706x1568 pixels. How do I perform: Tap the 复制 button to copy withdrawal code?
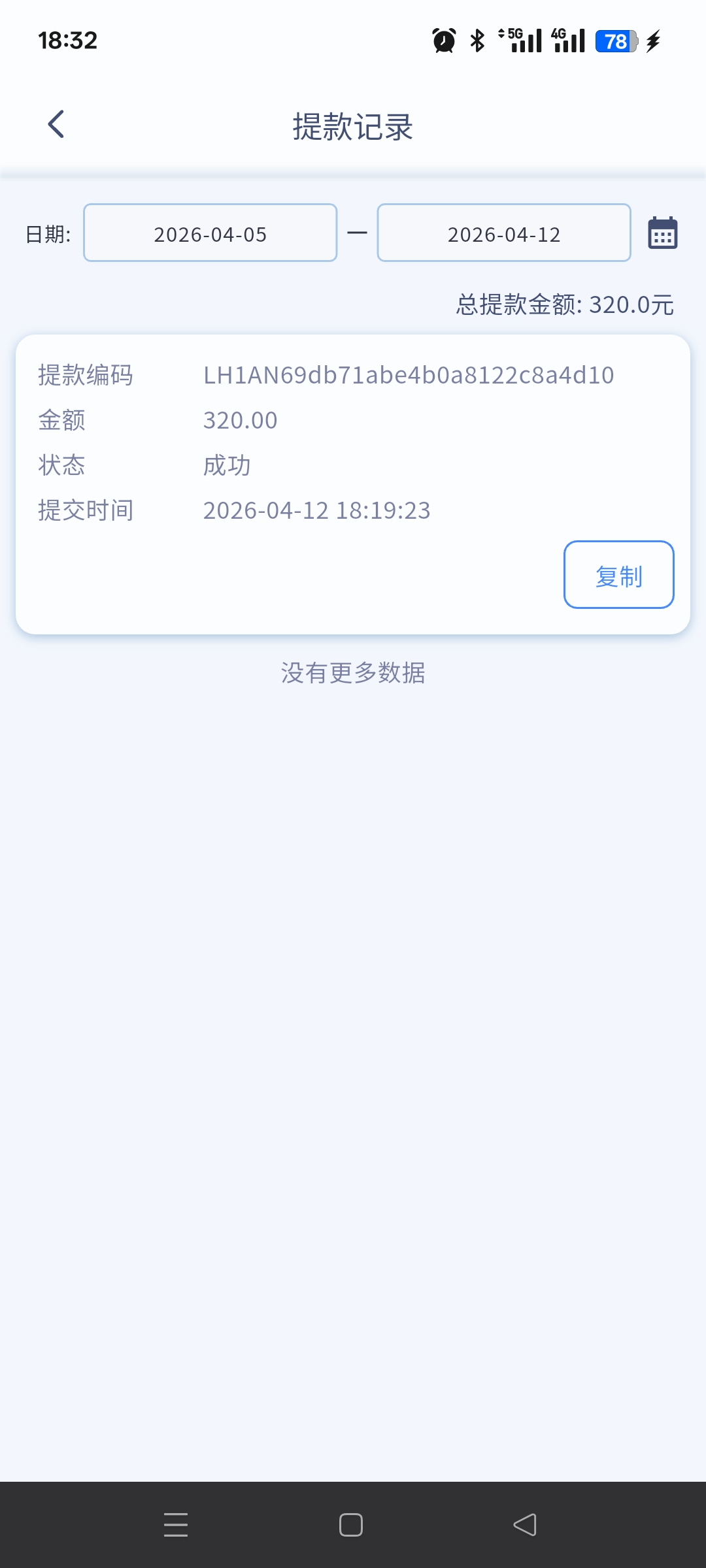click(x=618, y=575)
